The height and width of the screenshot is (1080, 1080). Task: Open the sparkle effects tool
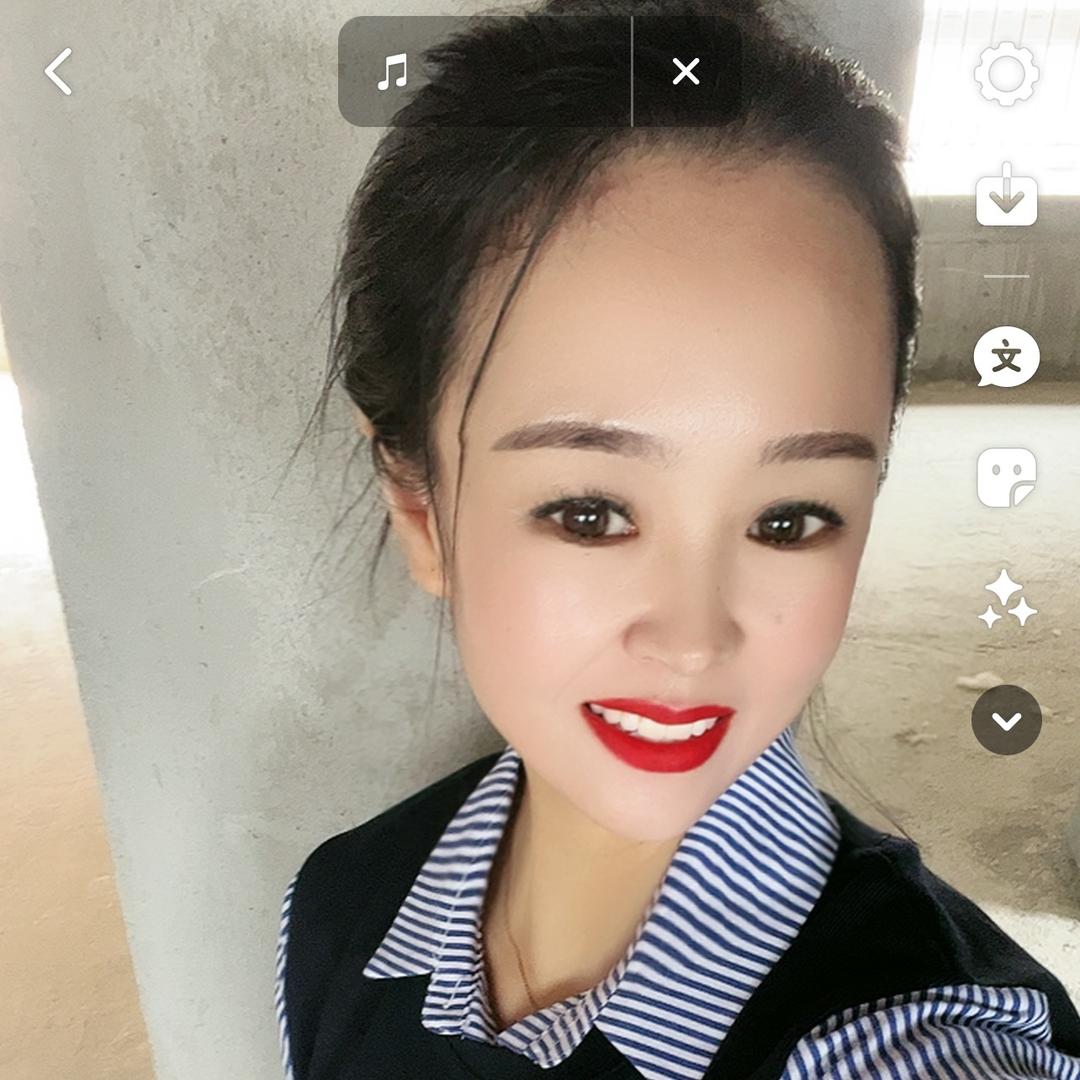click(x=1006, y=599)
